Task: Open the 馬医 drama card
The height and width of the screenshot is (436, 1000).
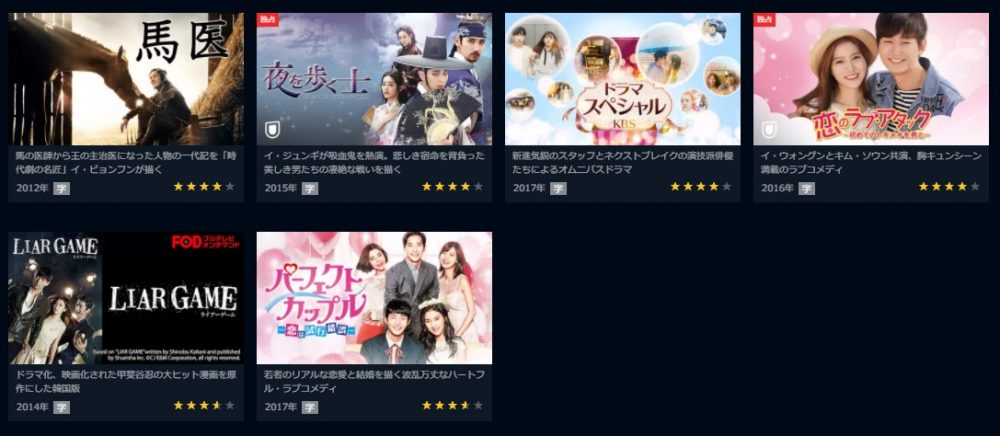Action: coord(126,80)
